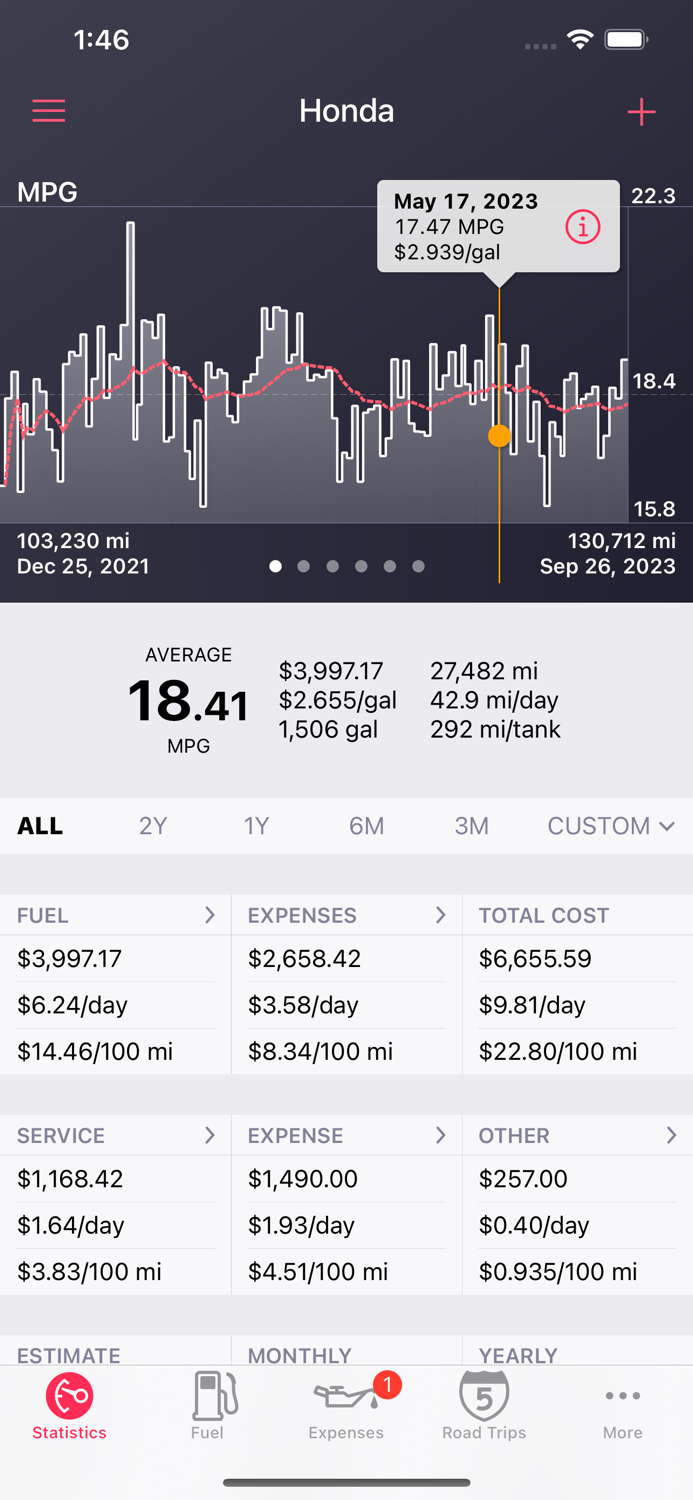The height and width of the screenshot is (1500, 693).
Task: View SERVICE cost breakdown
Action: pyautogui.click(x=115, y=1135)
